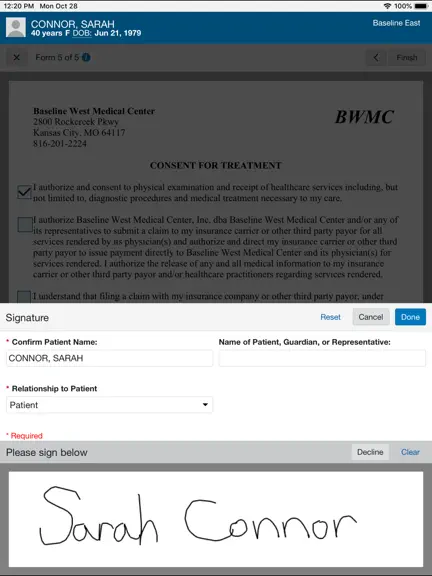This screenshot has width=432, height=576.
Task: Close the form with the X button
Action: [x=17, y=58]
